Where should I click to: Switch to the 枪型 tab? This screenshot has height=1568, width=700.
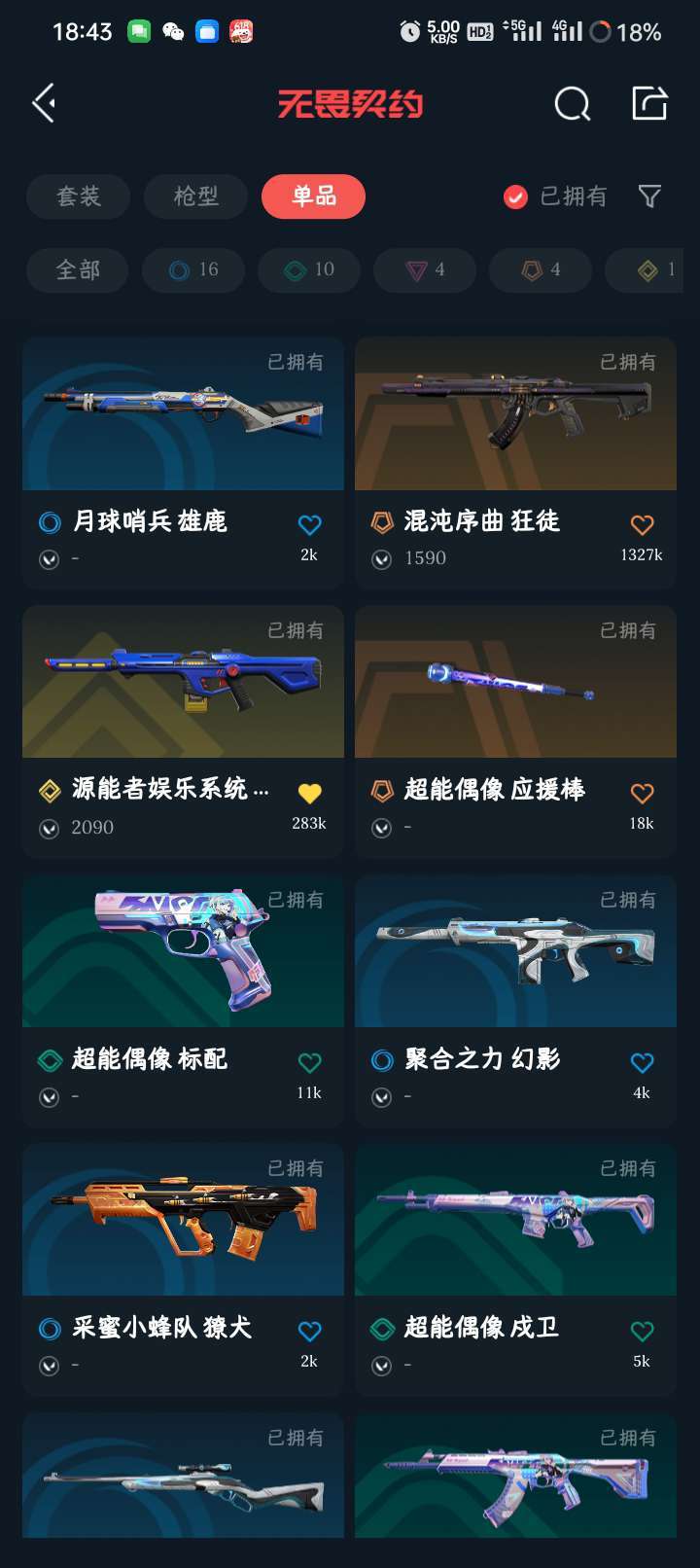coord(195,196)
